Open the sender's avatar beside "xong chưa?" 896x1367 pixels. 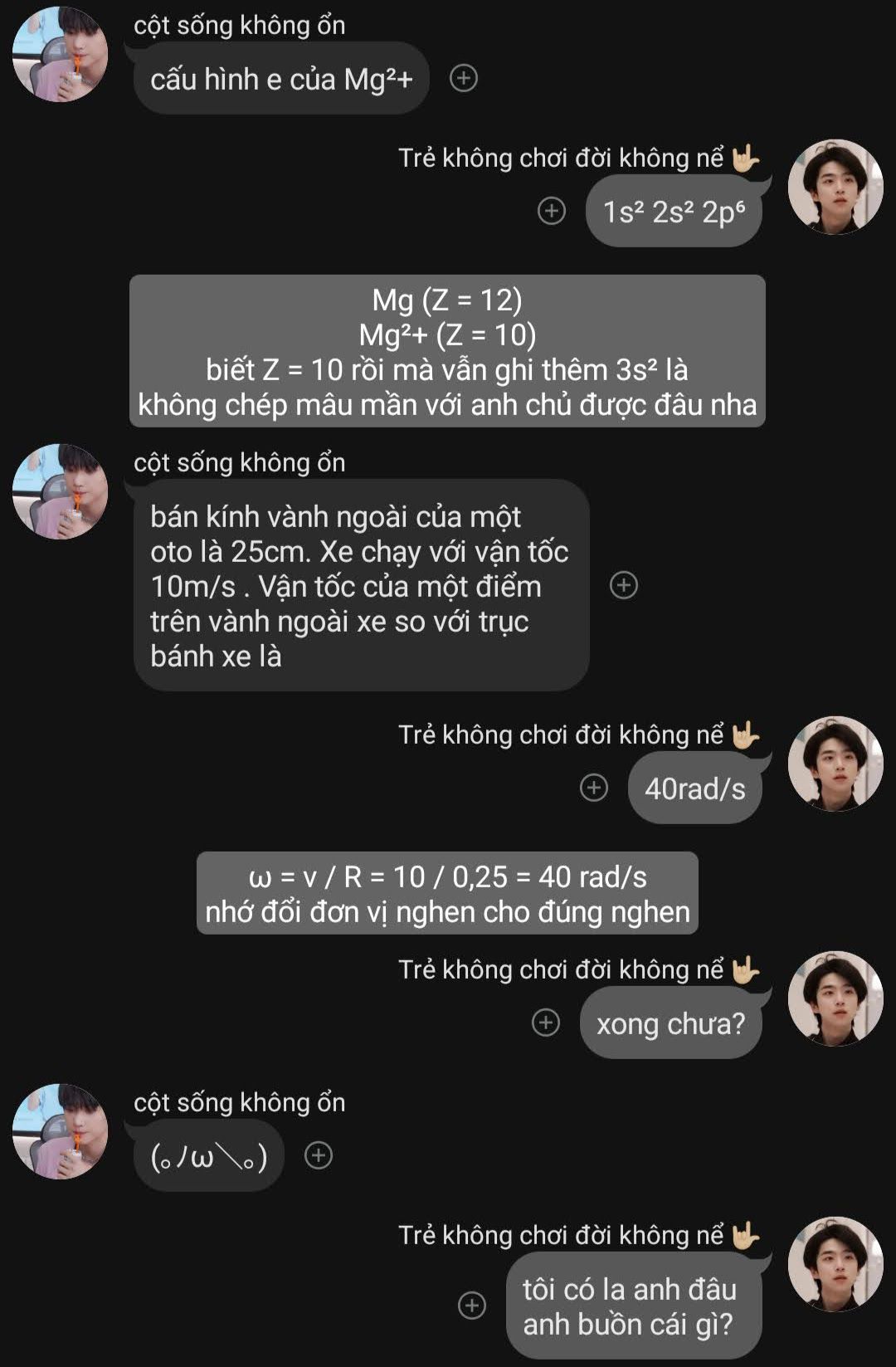pos(835,998)
